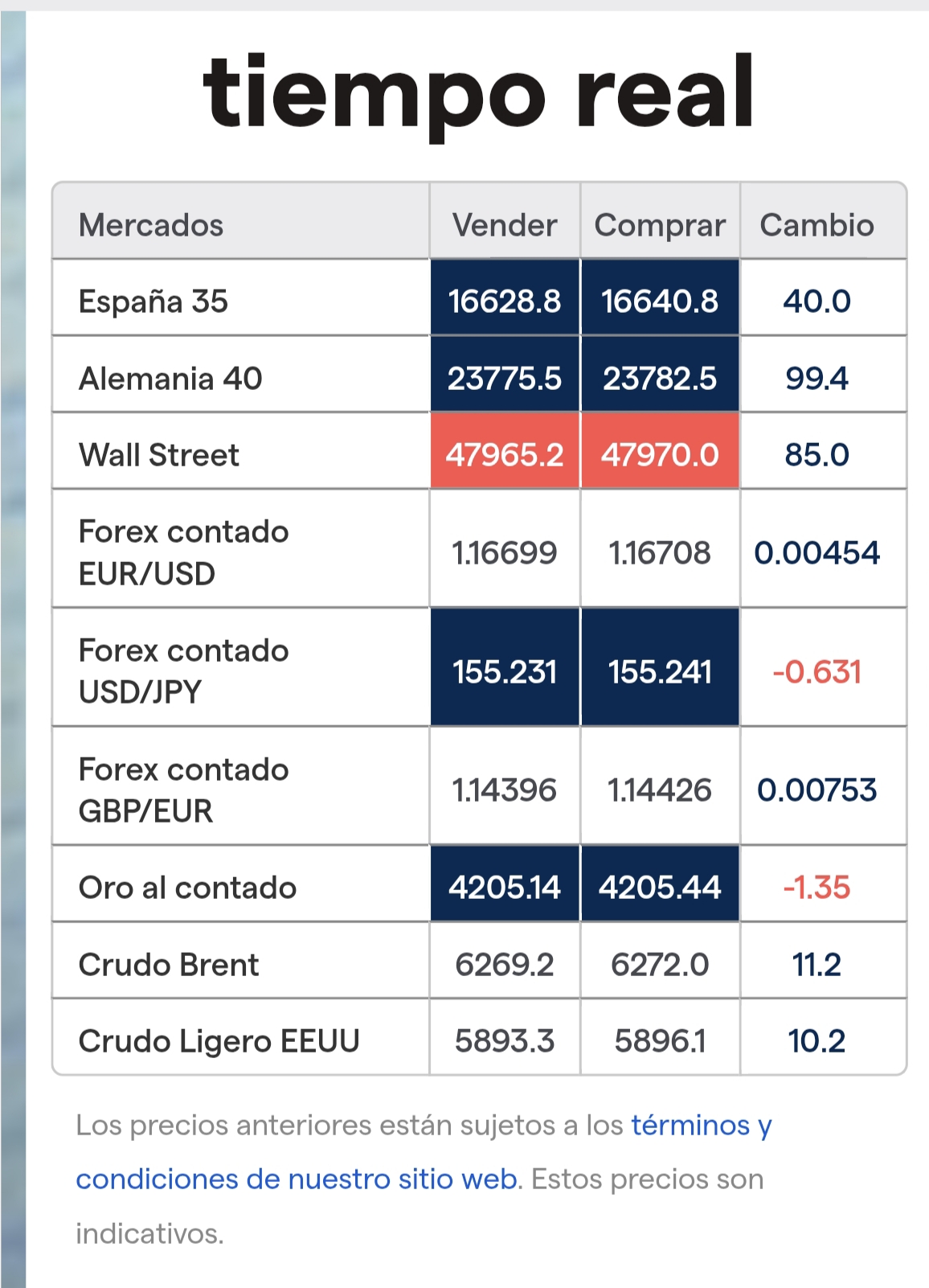
Task: Click the red Vender price for Wall Street
Action: click(x=504, y=452)
